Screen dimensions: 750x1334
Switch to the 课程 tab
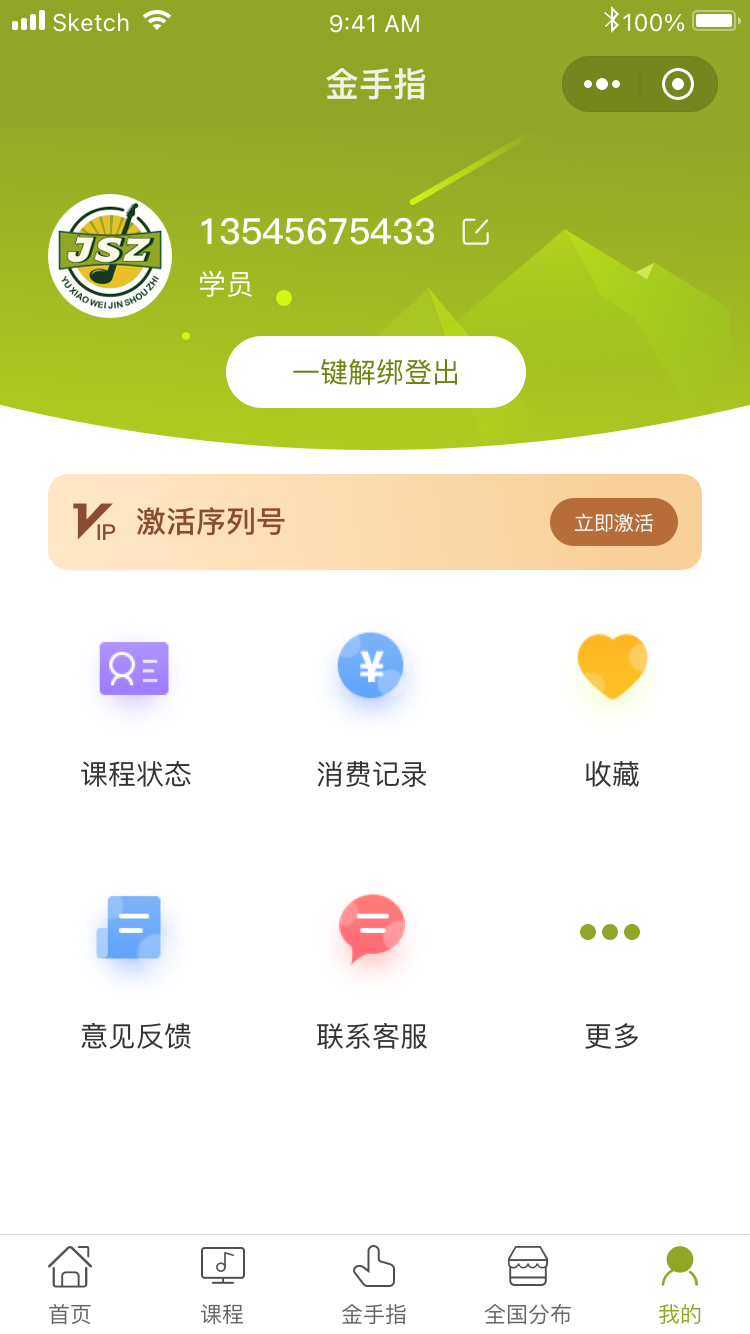click(222, 1285)
